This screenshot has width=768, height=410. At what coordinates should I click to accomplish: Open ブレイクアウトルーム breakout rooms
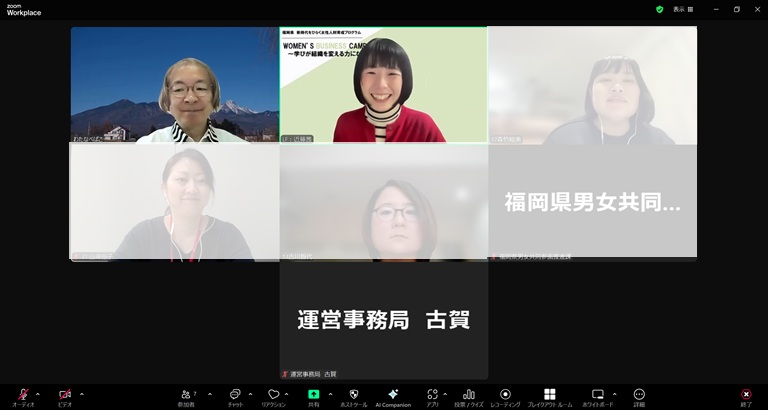[549, 394]
